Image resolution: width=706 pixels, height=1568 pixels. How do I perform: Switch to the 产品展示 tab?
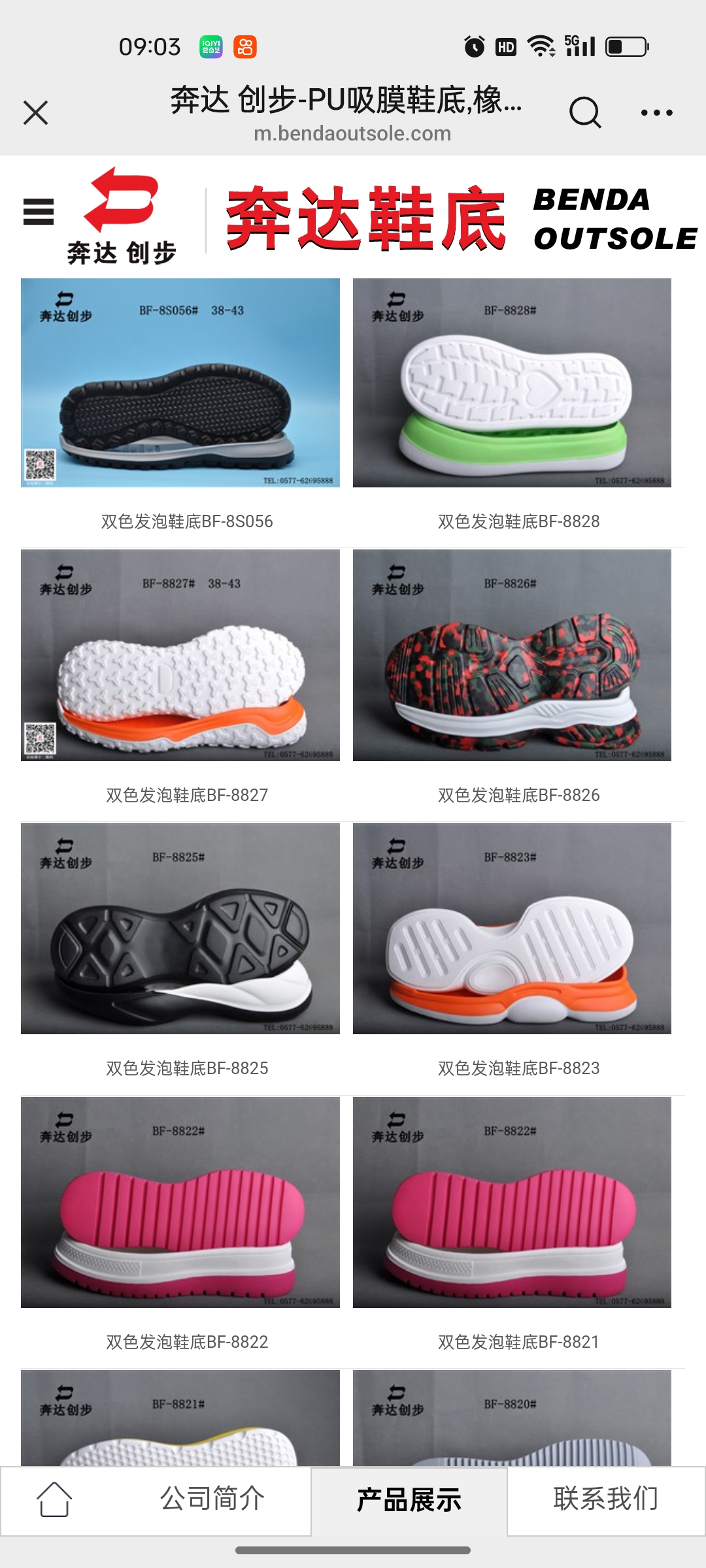[409, 1500]
